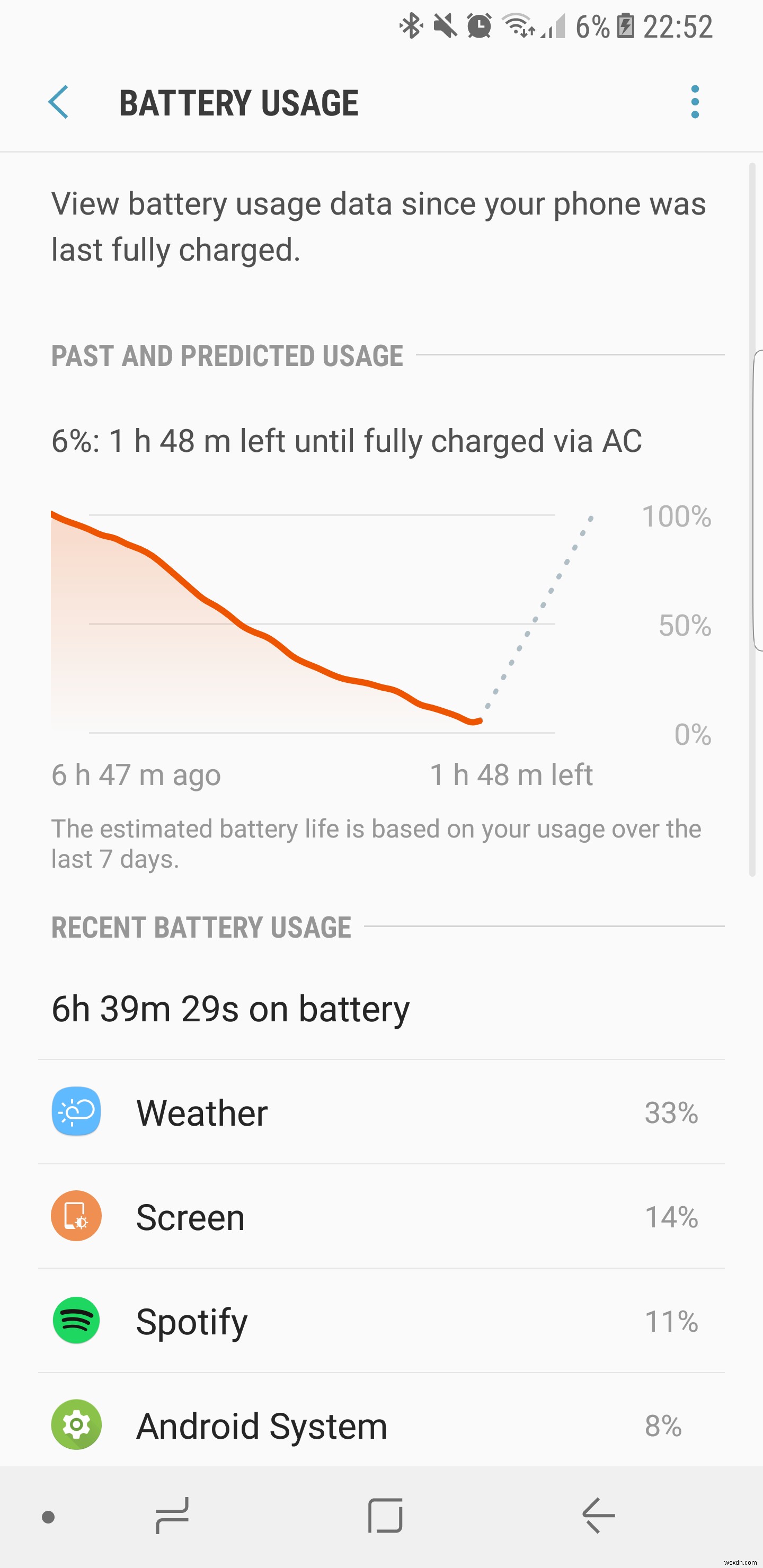Viewport: 763px width, 1568px height.
Task: Tap the Bluetooth icon in the status bar
Action: 411,25
